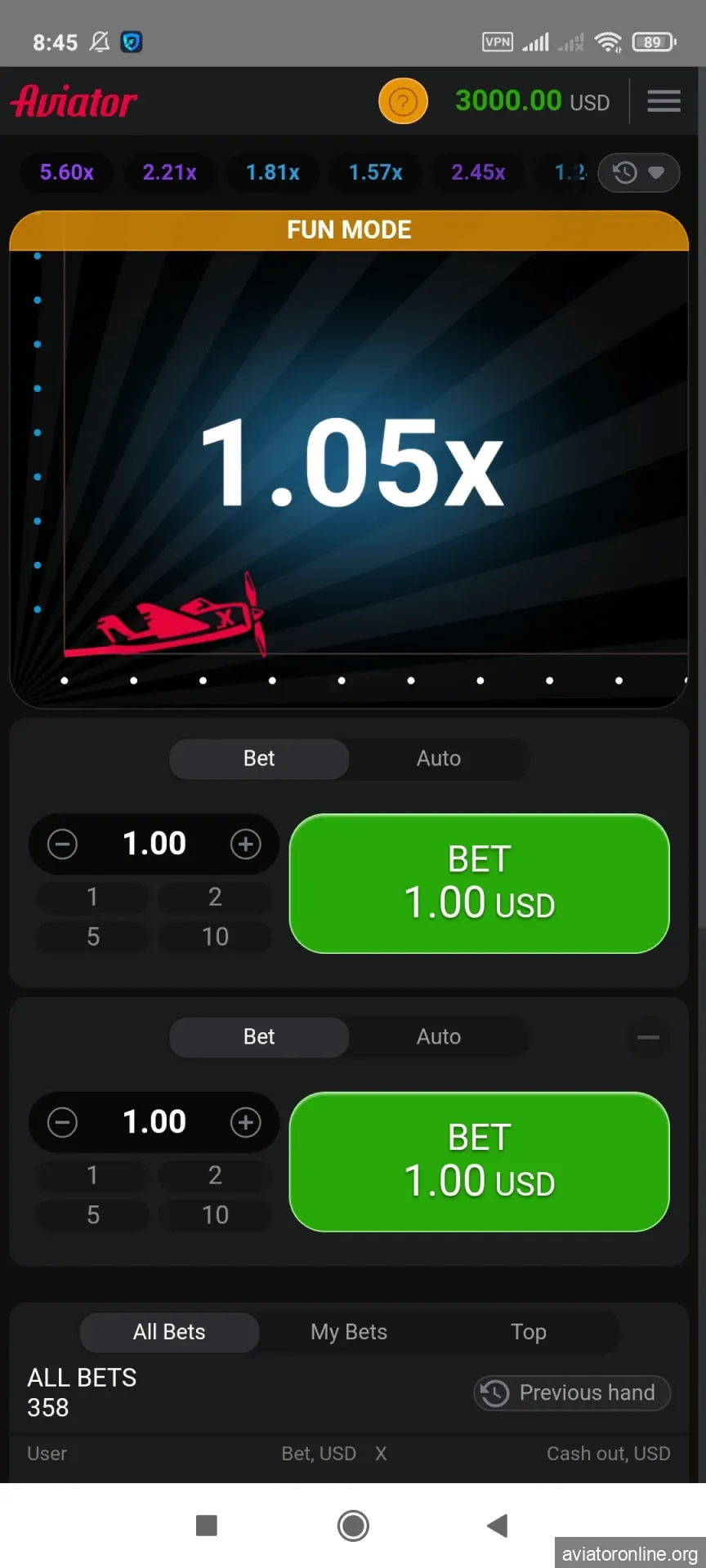
Task: Decrease first bet amount with minus
Action: tap(62, 844)
